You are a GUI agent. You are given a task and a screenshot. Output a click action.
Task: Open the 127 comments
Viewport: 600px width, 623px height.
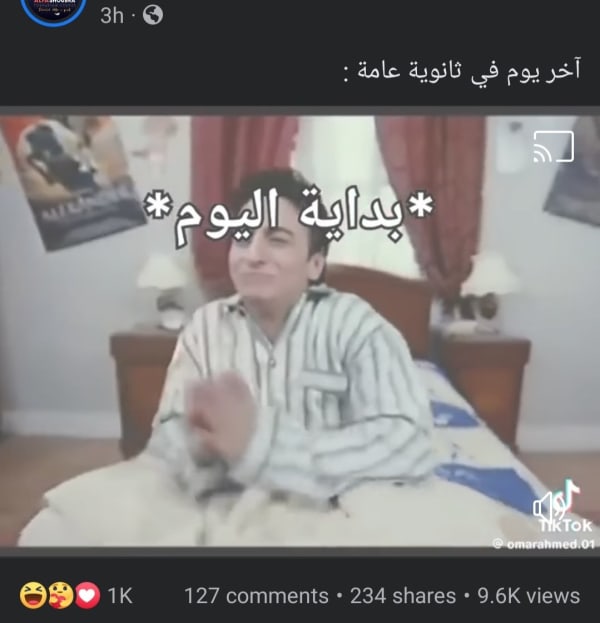point(256,596)
